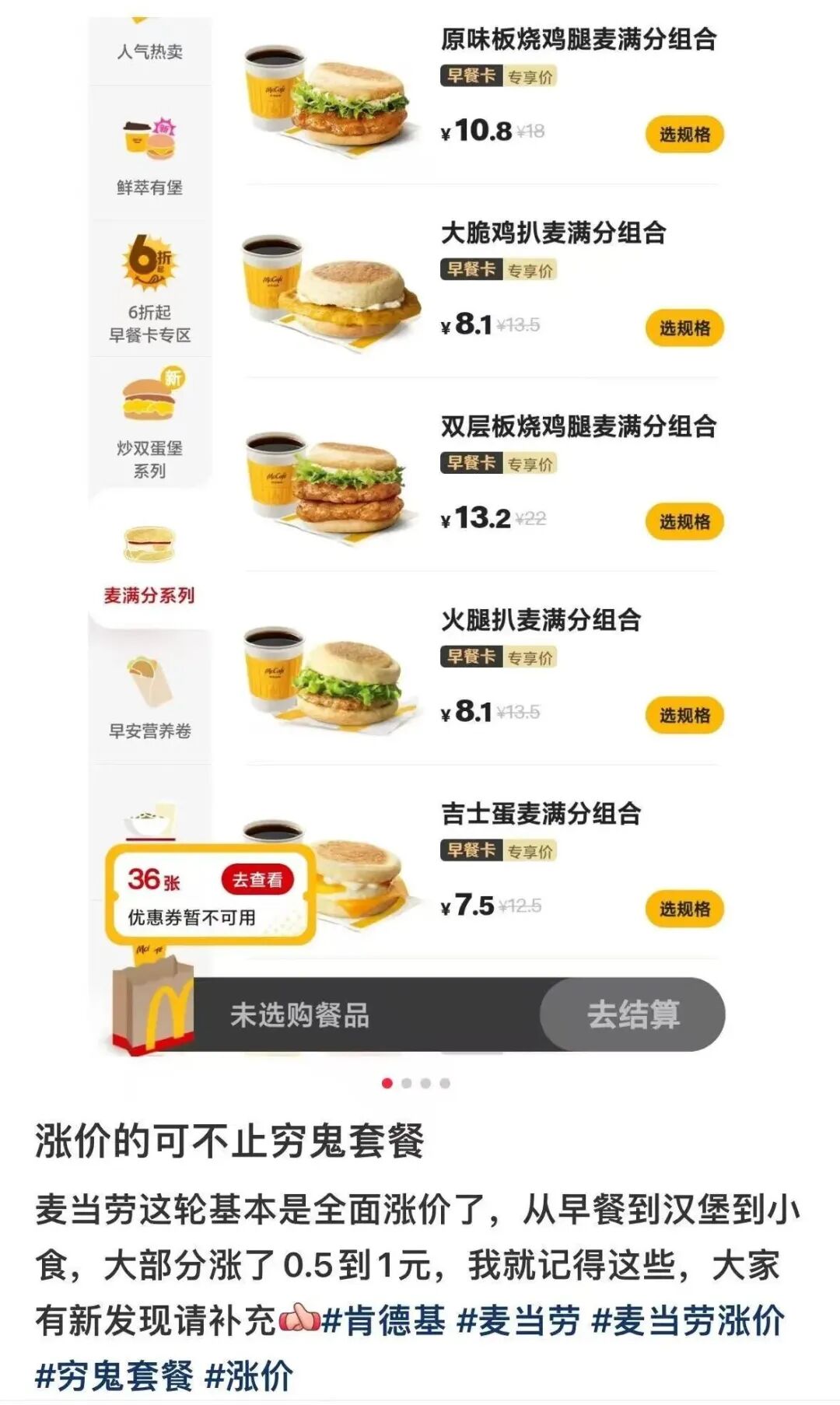Open the #穷鬼套餐 hashtag
The width and height of the screenshot is (840, 1405).
(x=114, y=1375)
